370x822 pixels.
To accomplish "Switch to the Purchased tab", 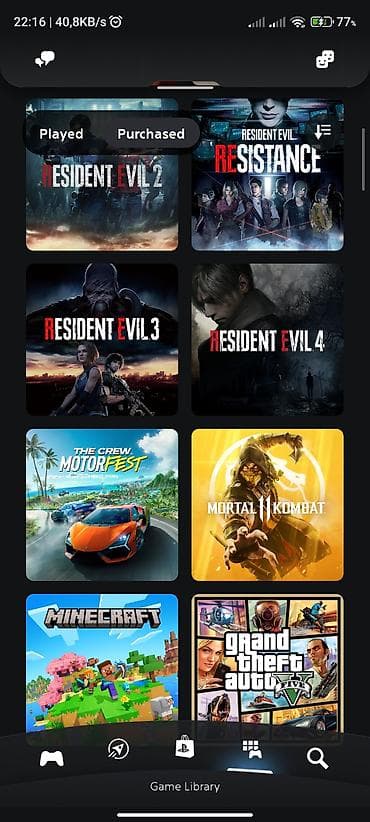I will pyautogui.click(x=151, y=134).
